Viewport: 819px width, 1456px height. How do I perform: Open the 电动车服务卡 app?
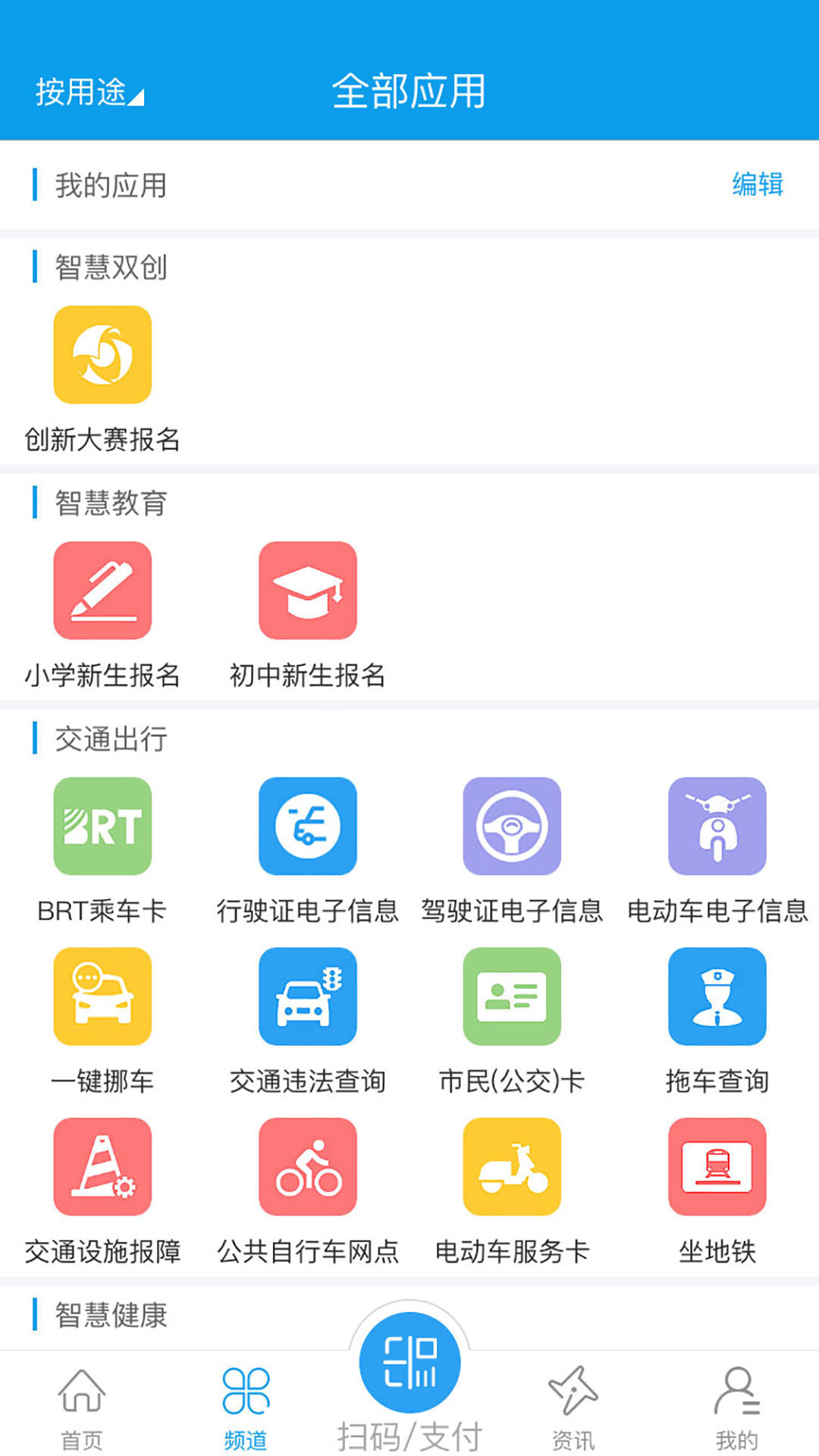[512, 1168]
